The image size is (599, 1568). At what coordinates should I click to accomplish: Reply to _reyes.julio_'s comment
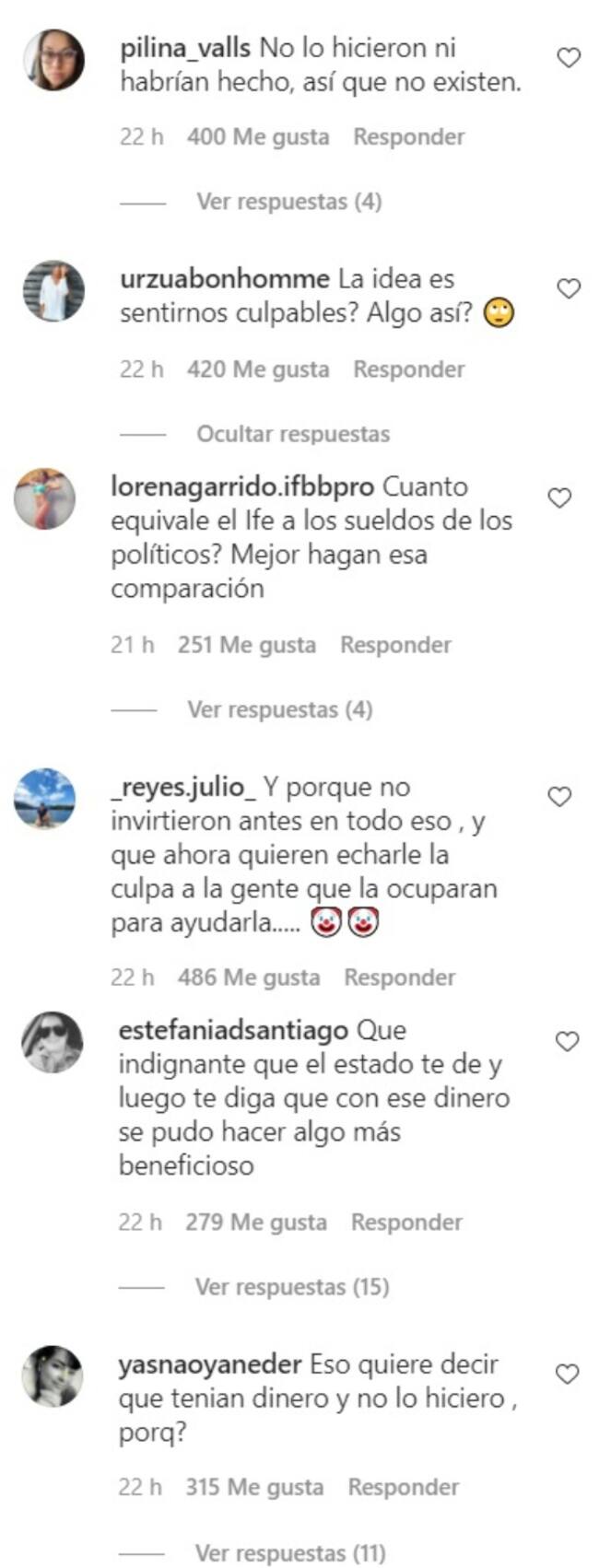tap(399, 977)
